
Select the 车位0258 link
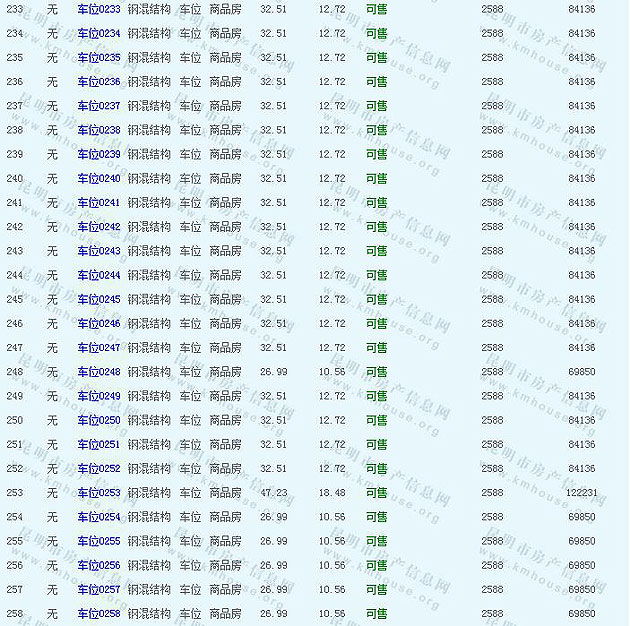[x=98, y=614]
